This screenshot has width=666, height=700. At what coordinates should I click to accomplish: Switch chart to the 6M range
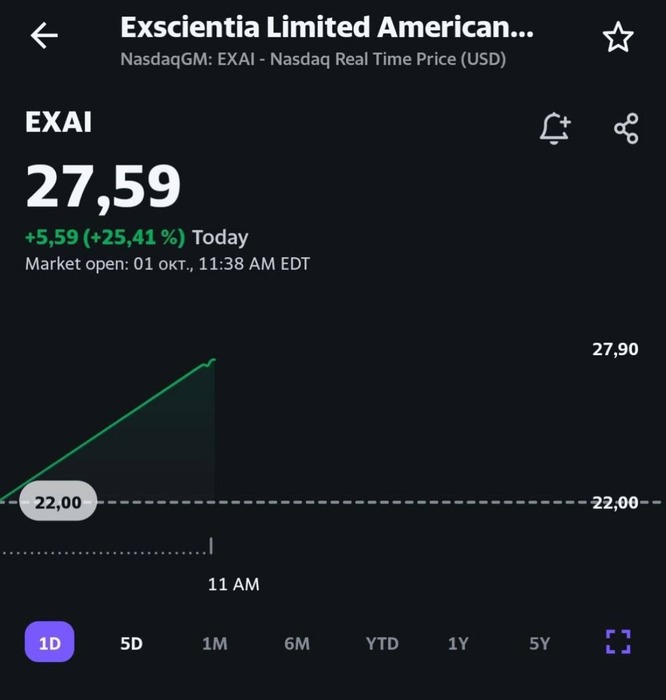point(296,643)
